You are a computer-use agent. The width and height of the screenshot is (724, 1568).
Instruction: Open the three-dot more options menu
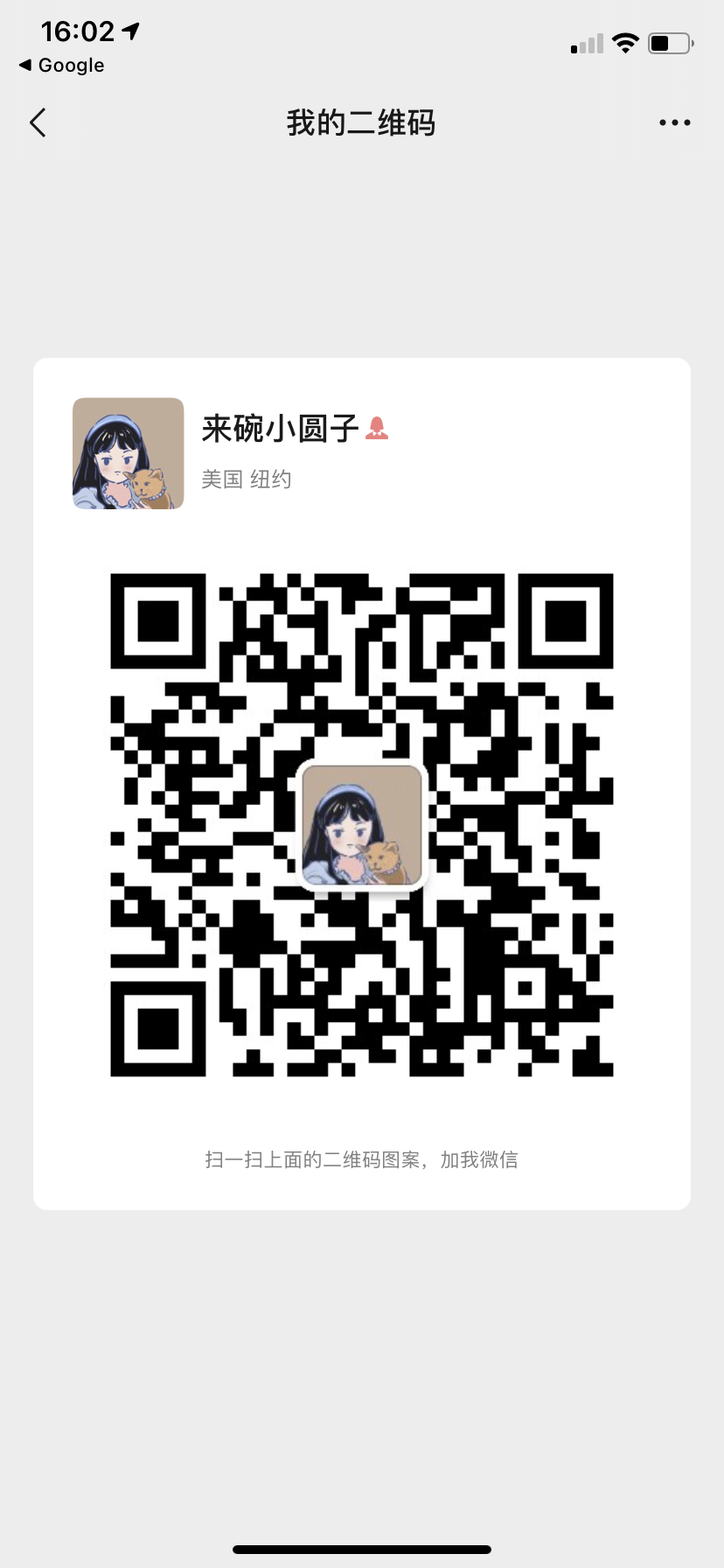click(x=674, y=123)
